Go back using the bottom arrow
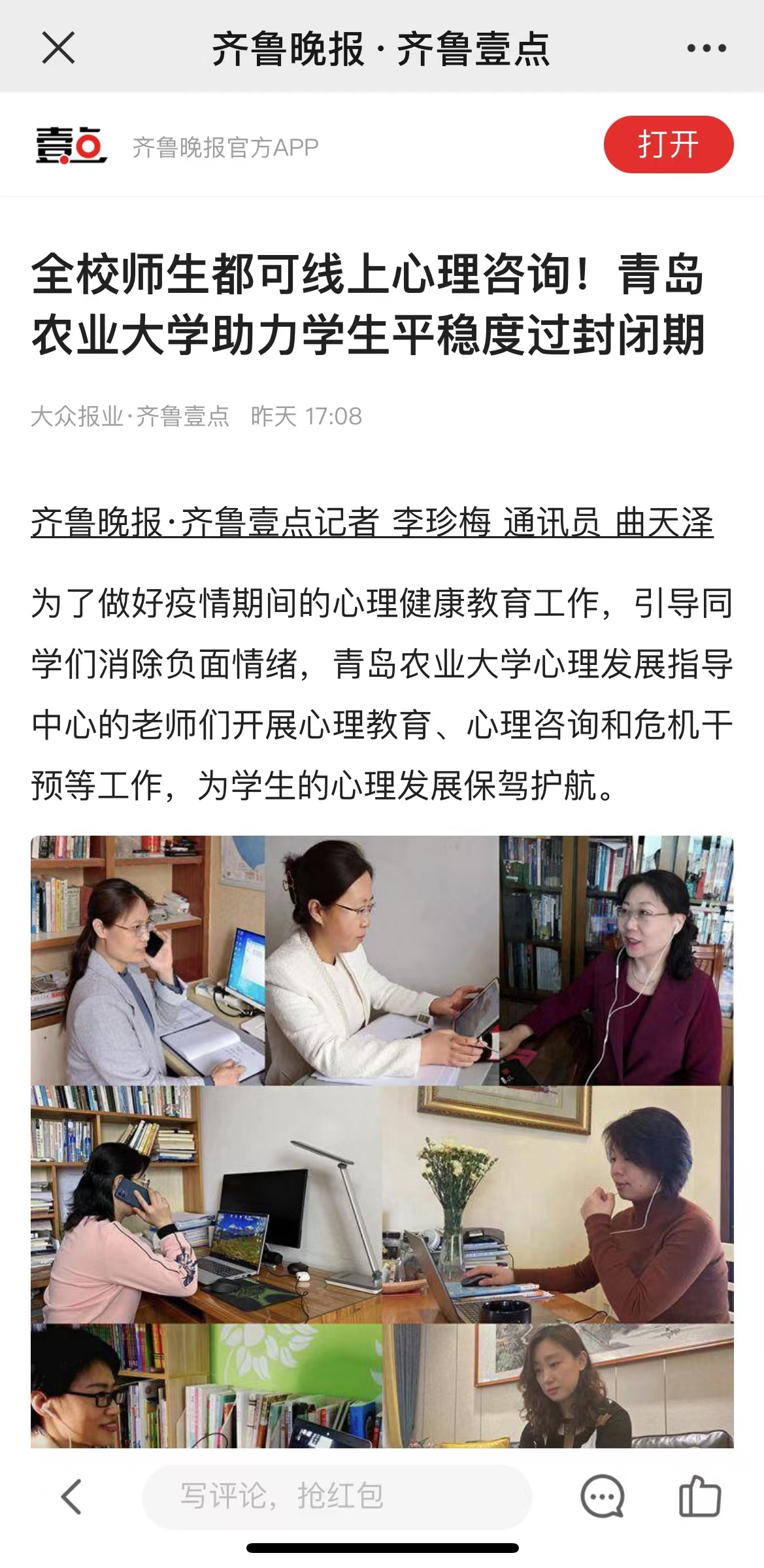Image resolution: width=764 pixels, height=1568 pixels. pyautogui.click(x=71, y=1496)
